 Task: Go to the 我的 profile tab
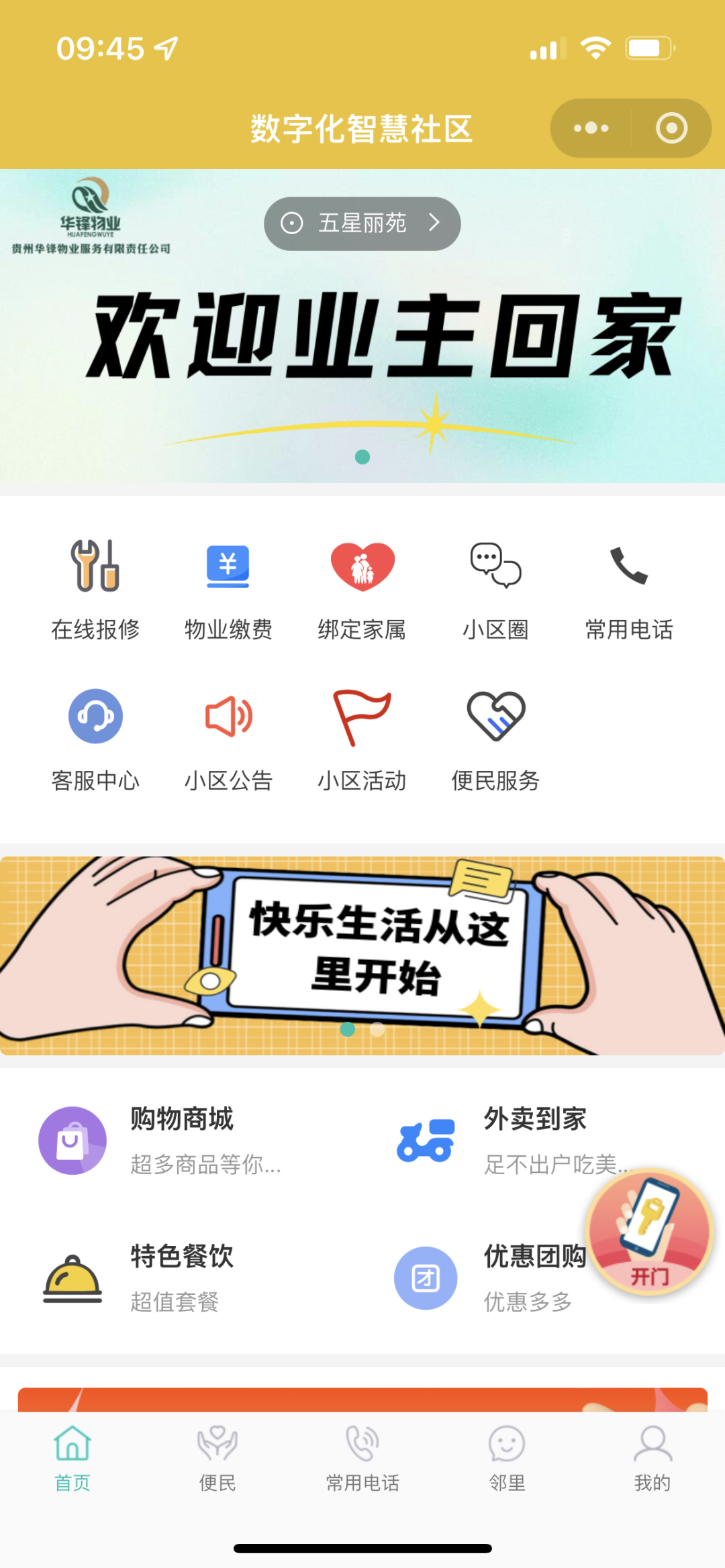coord(652,1457)
